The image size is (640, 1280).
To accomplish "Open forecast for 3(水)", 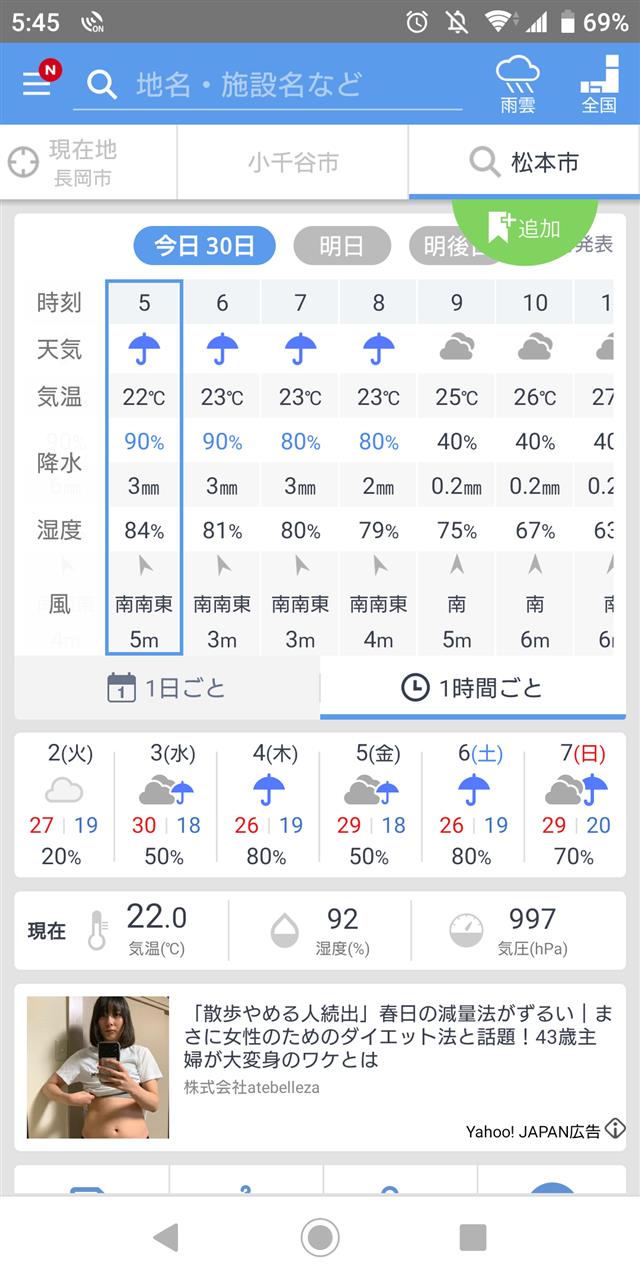I will point(167,805).
